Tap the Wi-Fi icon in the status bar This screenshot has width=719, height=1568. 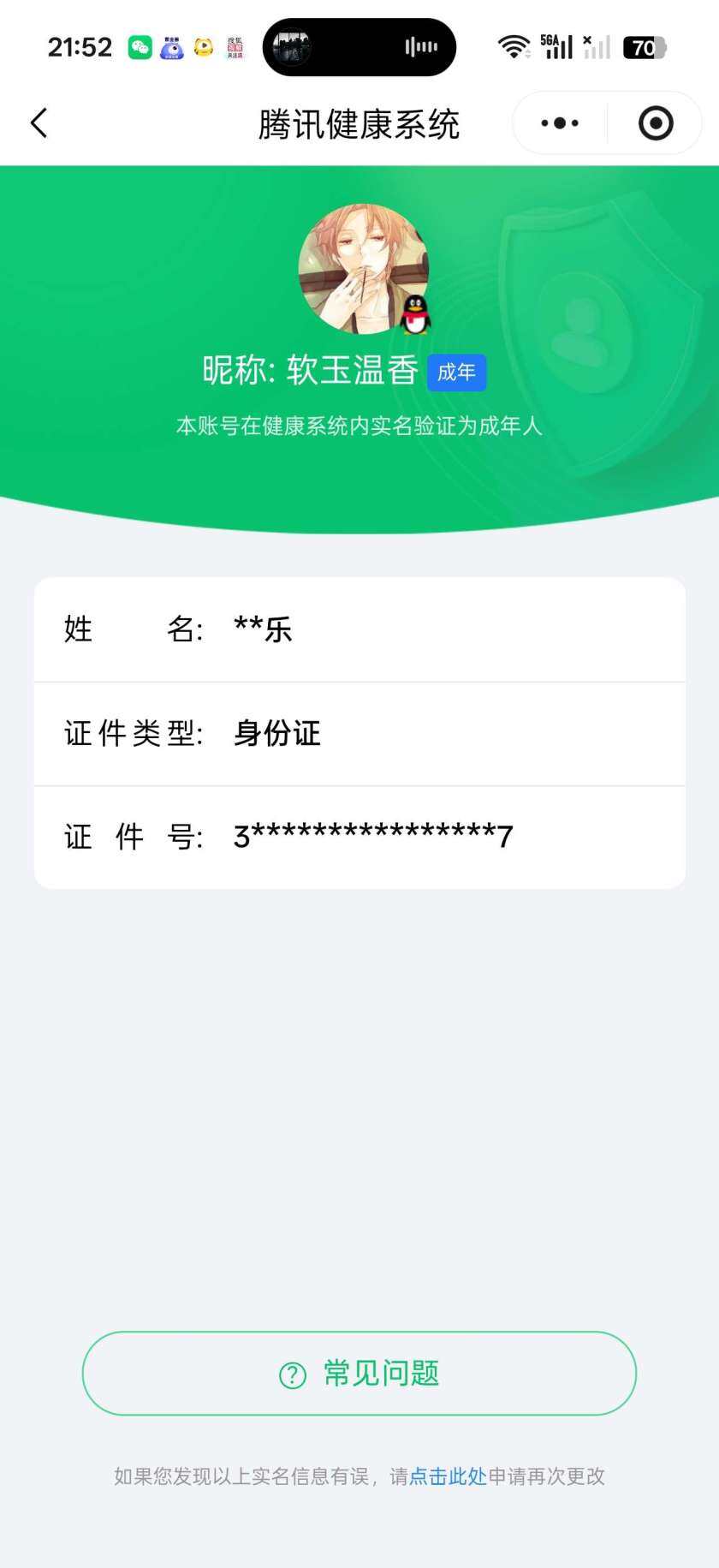click(513, 45)
